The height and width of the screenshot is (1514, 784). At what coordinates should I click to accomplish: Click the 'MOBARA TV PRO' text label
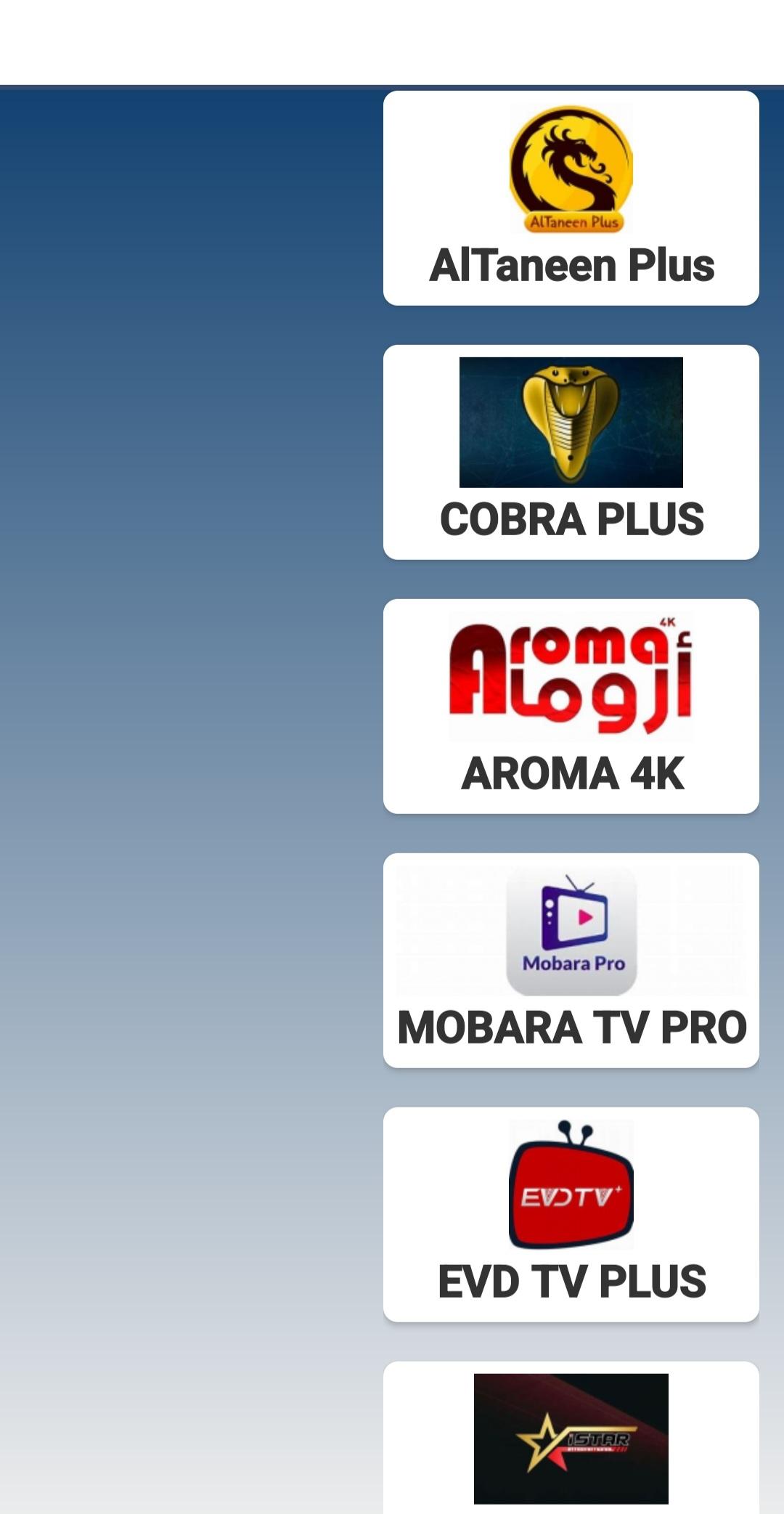(x=571, y=1027)
